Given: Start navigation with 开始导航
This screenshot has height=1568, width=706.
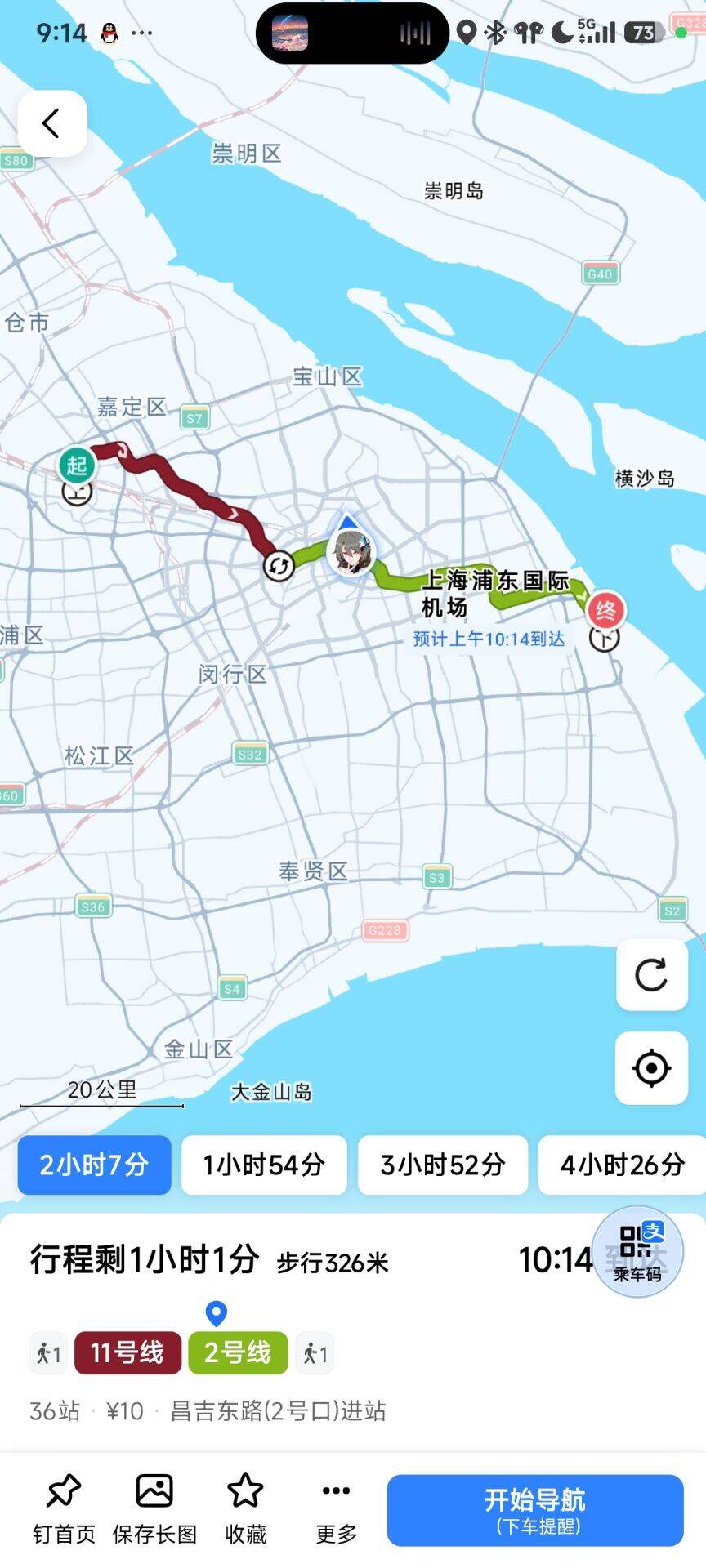Looking at the screenshot, I should tap(534, 1510).
